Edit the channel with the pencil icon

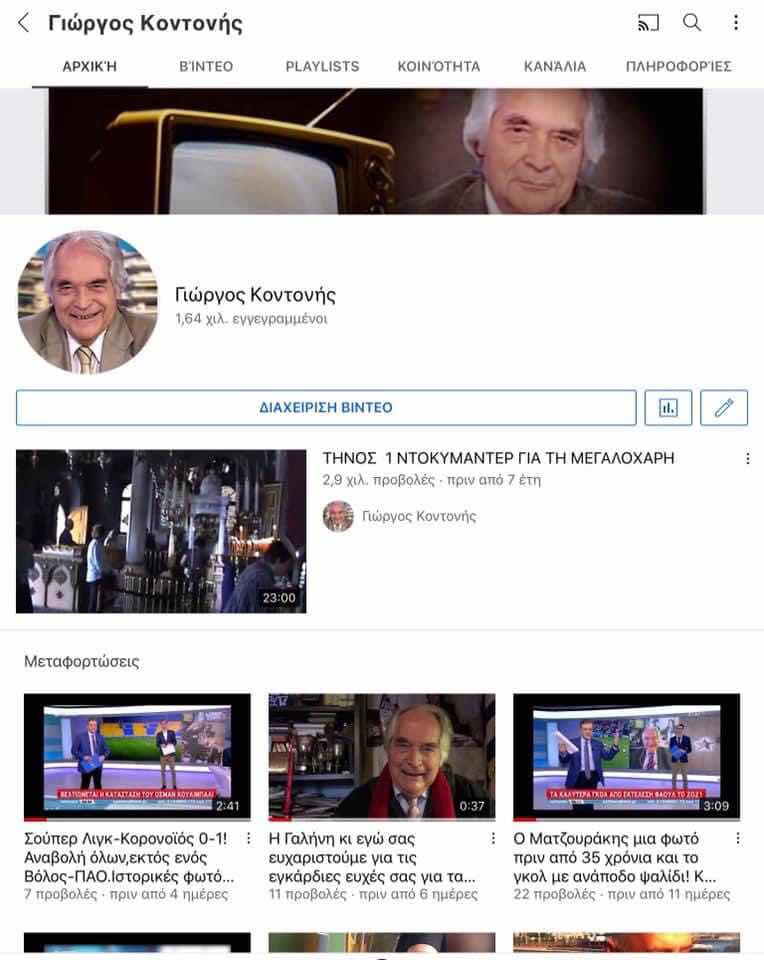(724, 408)
